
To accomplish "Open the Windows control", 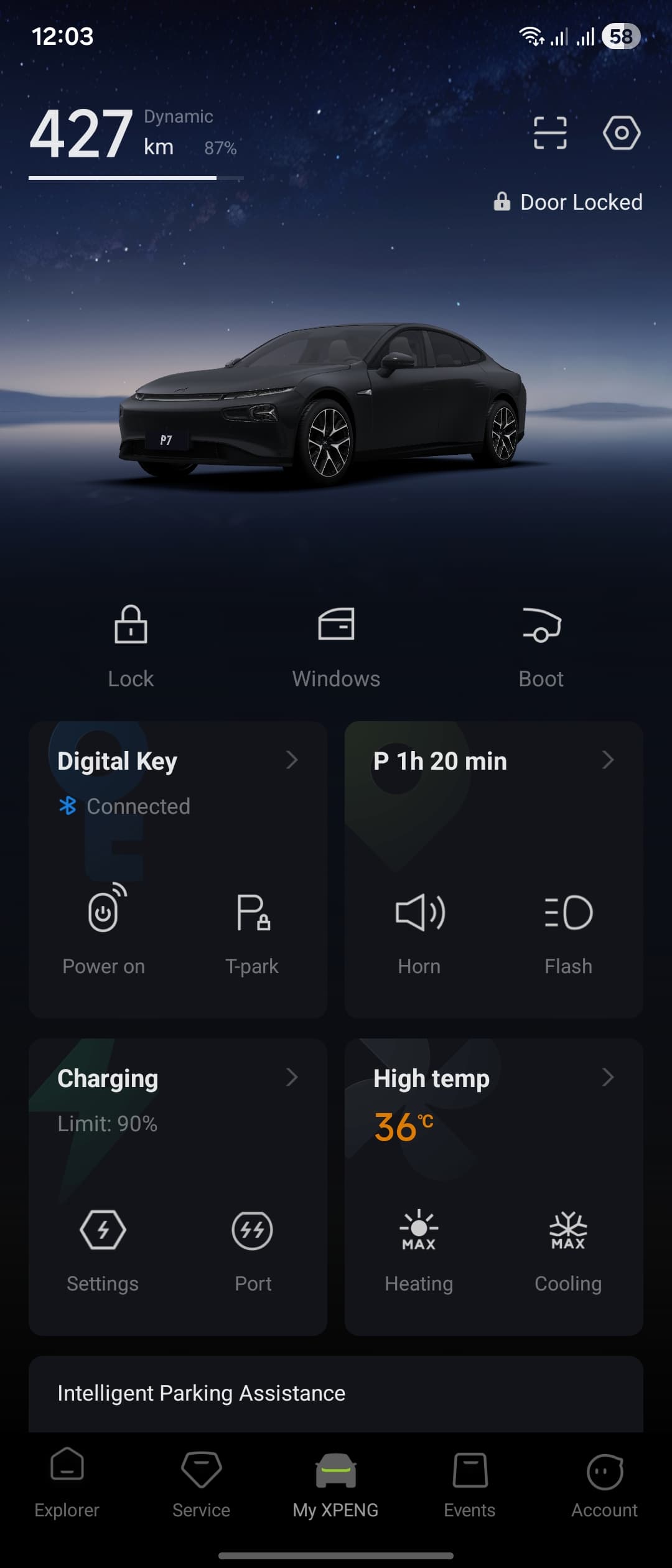I will [336, 645].
